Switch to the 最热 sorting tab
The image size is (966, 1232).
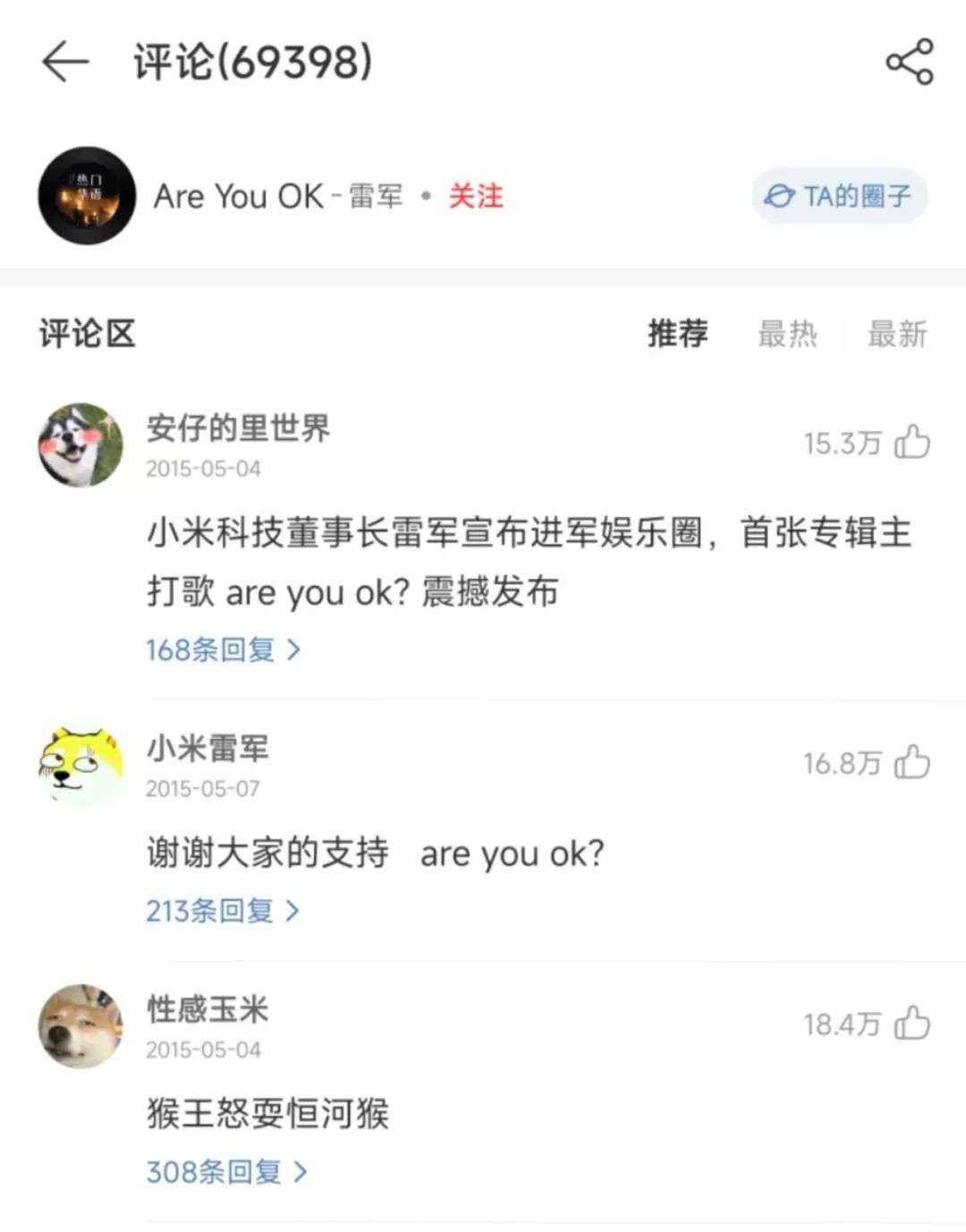tap(787, 334)
